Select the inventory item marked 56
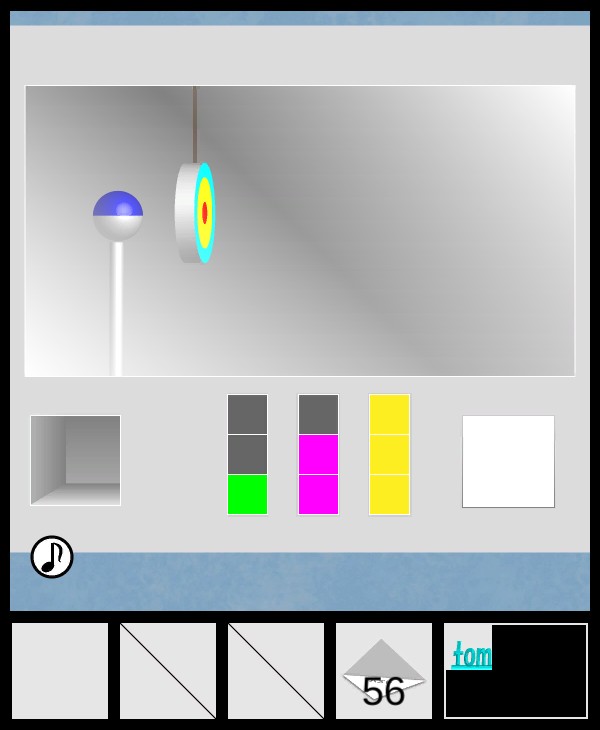The height and width of the screenshot is (730, 600). (x=384, y=671)
